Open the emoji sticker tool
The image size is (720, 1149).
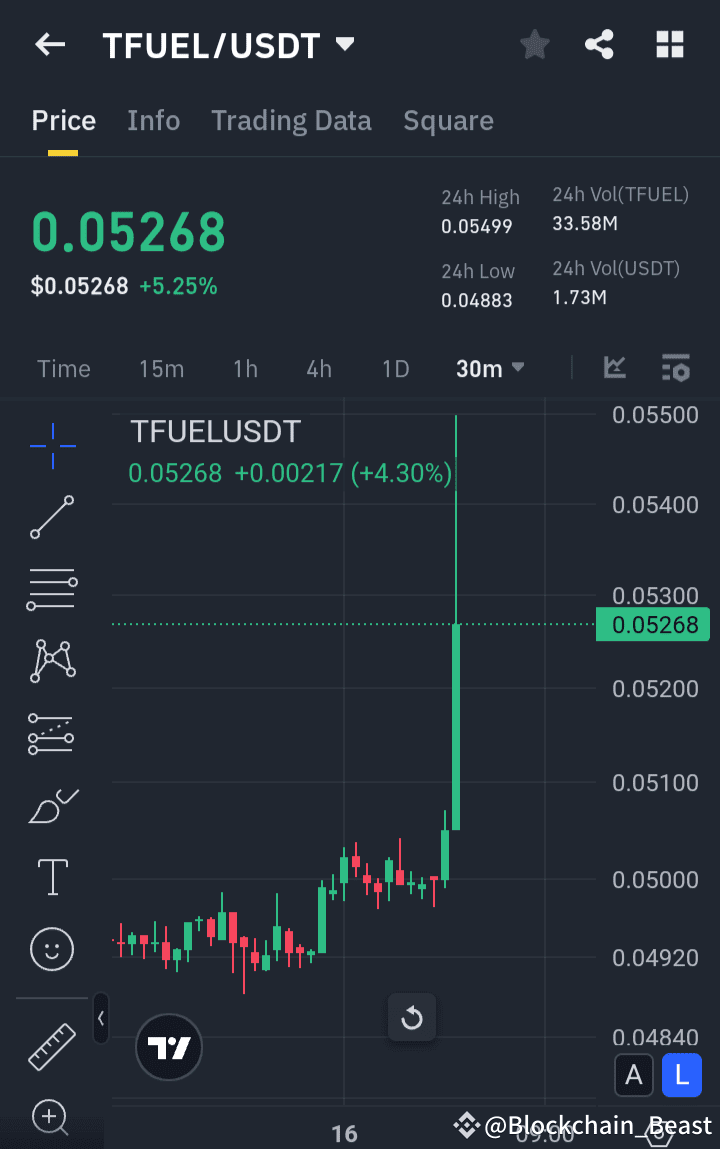[51, 949]
